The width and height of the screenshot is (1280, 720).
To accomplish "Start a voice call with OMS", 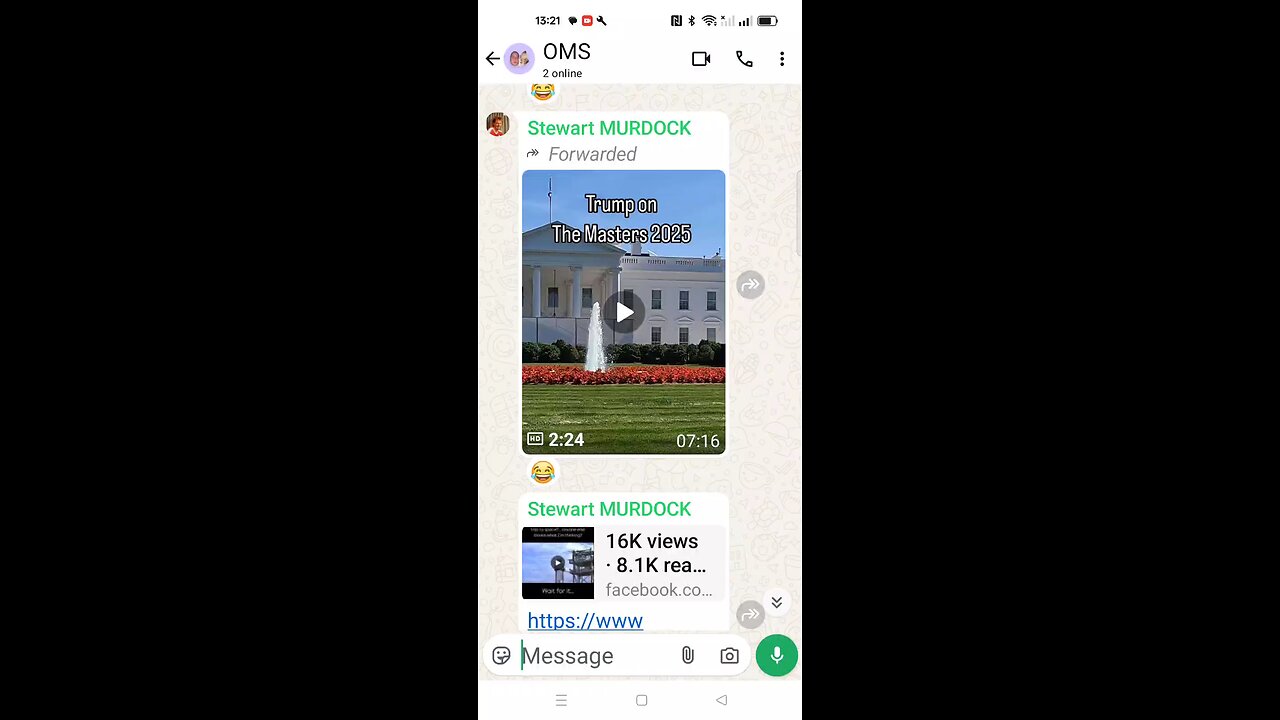I will click(744, 59).
